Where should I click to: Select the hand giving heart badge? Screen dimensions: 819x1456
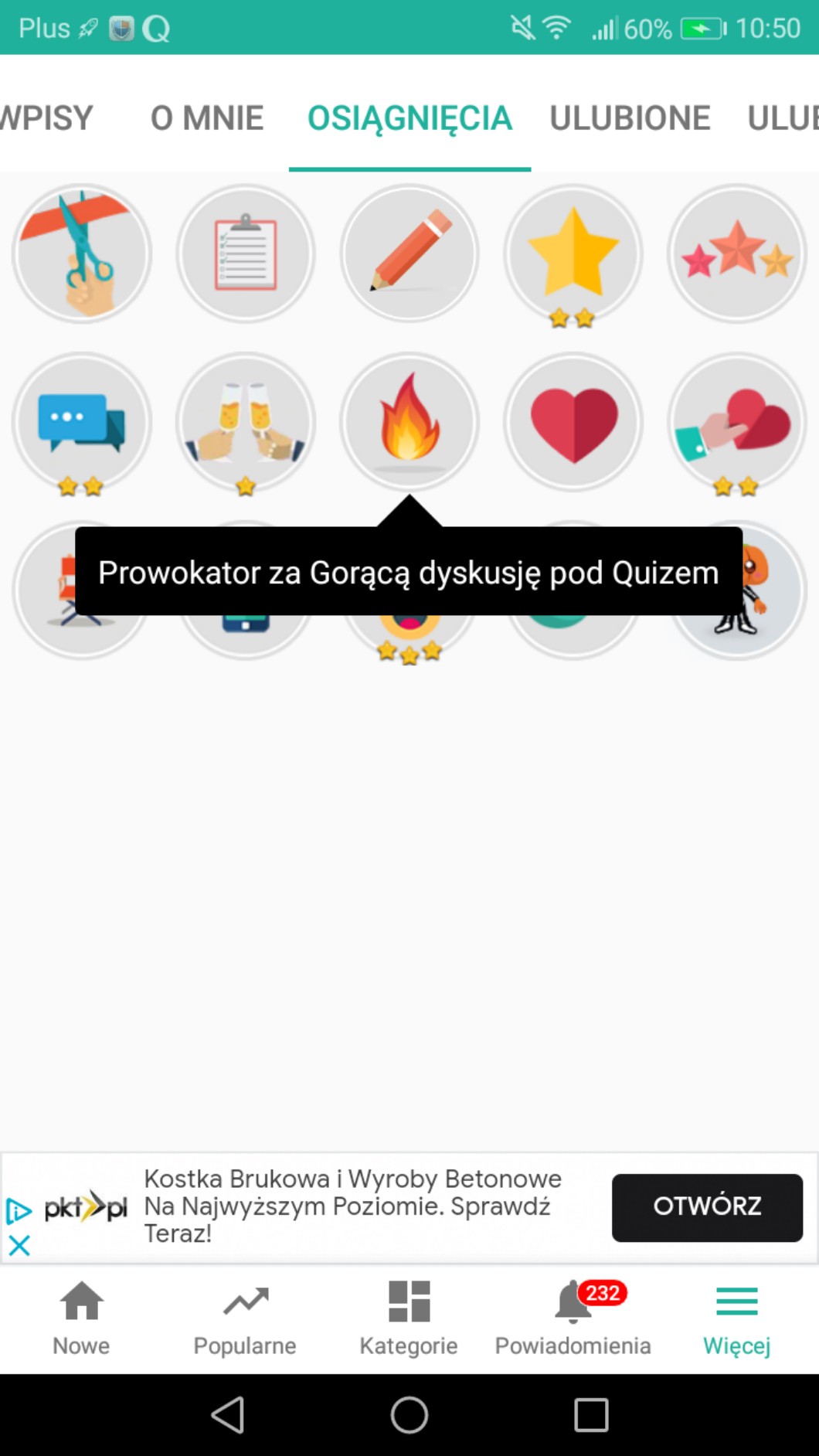tap(737, 422)
